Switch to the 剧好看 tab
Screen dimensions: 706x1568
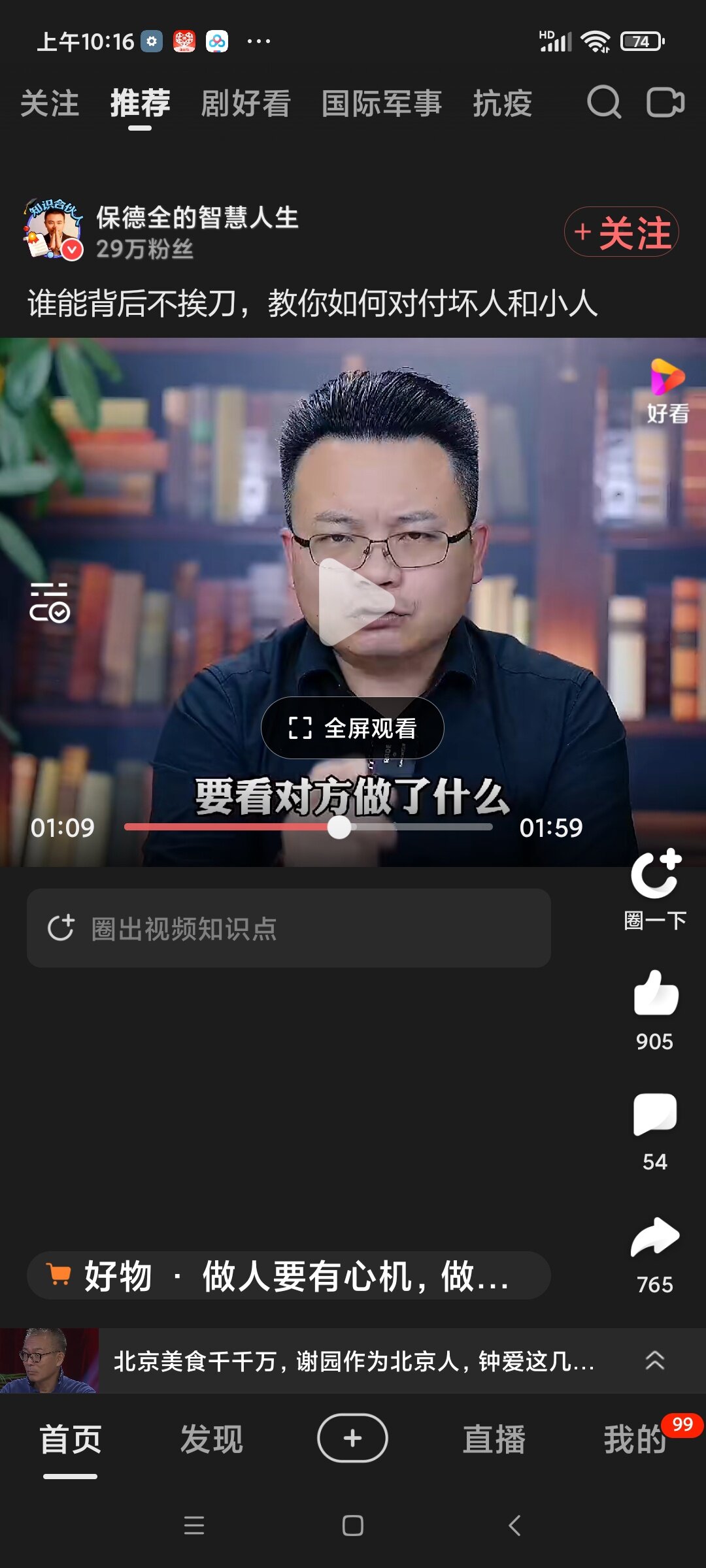tap(246, 104)
